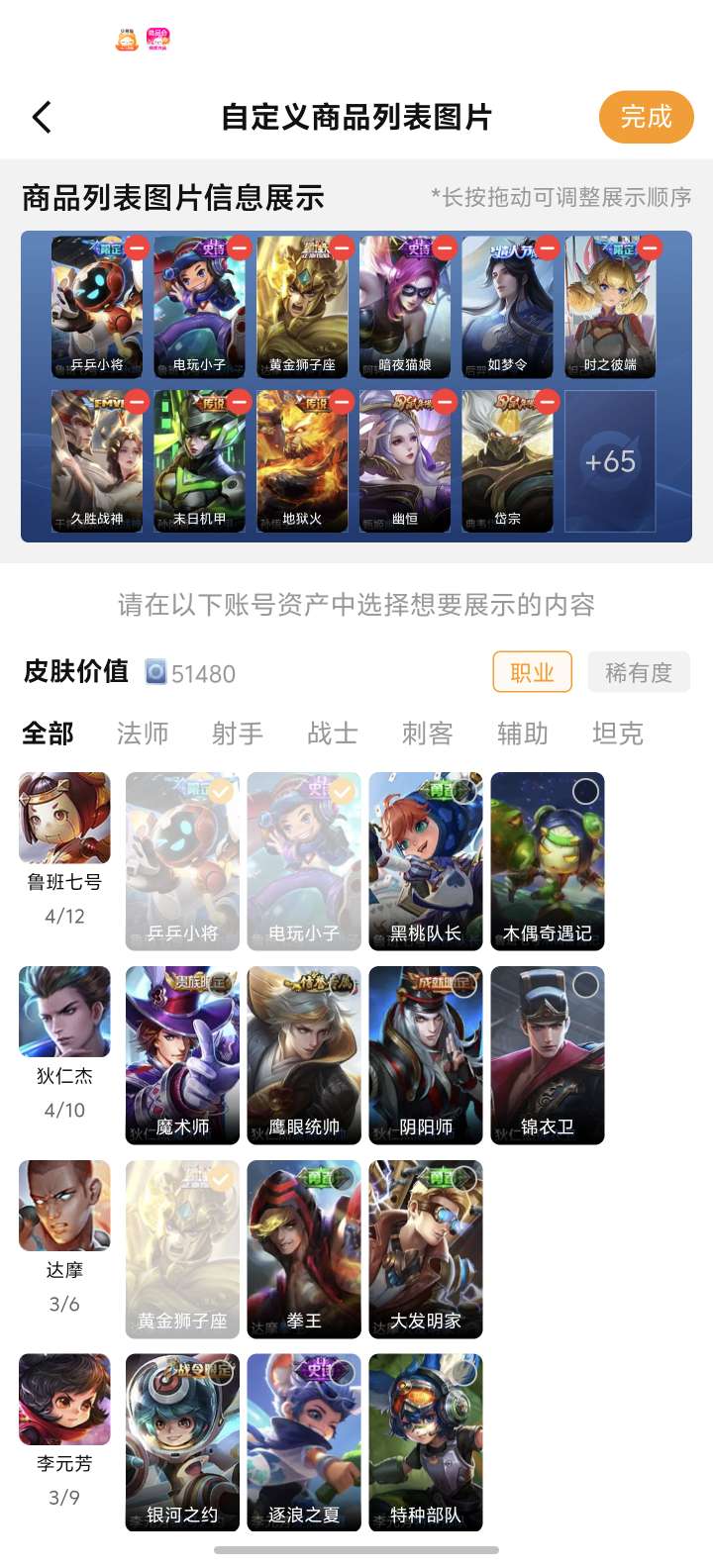This screenshot has height=1568, width=713.
Task: Remove 黄金狮子座 from the display preview
Action: [x=342, y=247]
